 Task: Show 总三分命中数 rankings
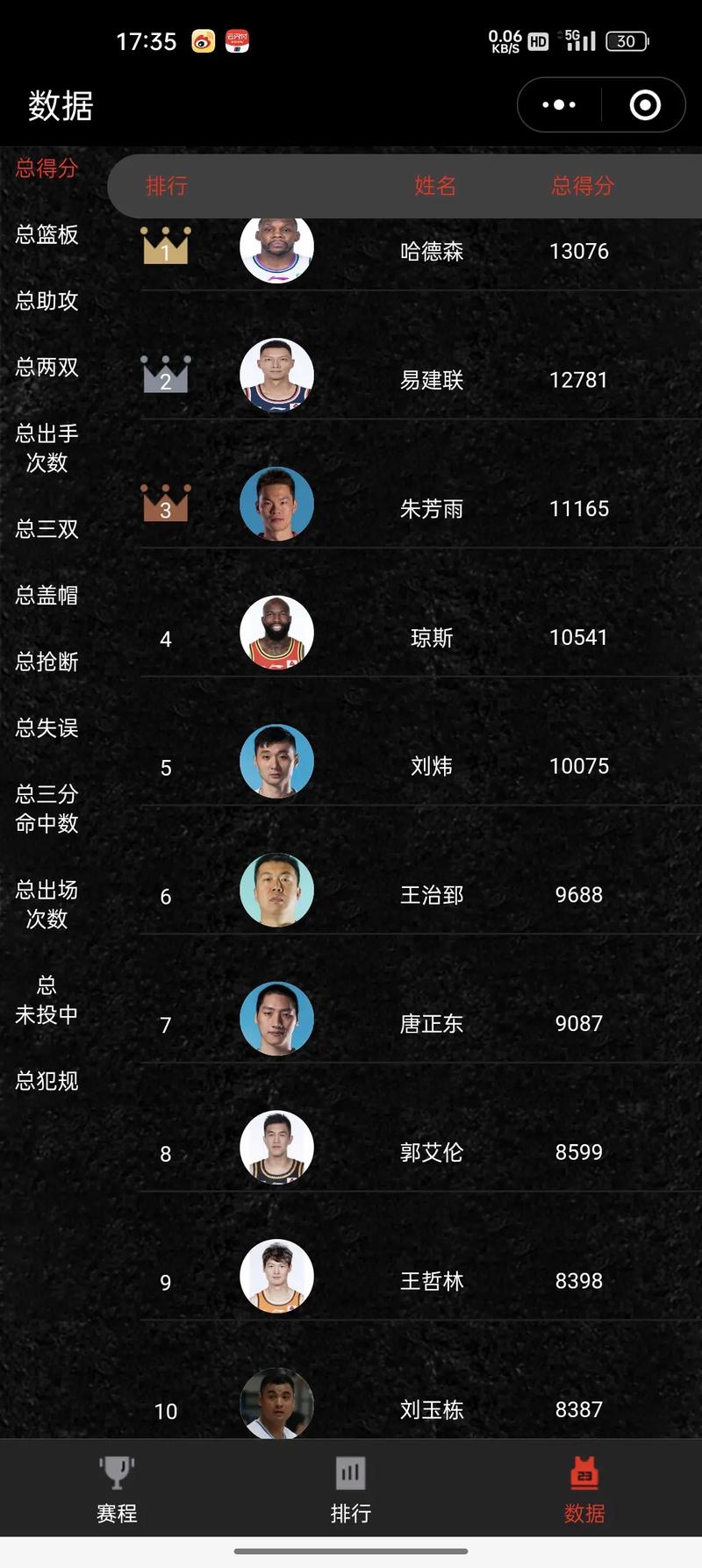click(x=47, y=808)
